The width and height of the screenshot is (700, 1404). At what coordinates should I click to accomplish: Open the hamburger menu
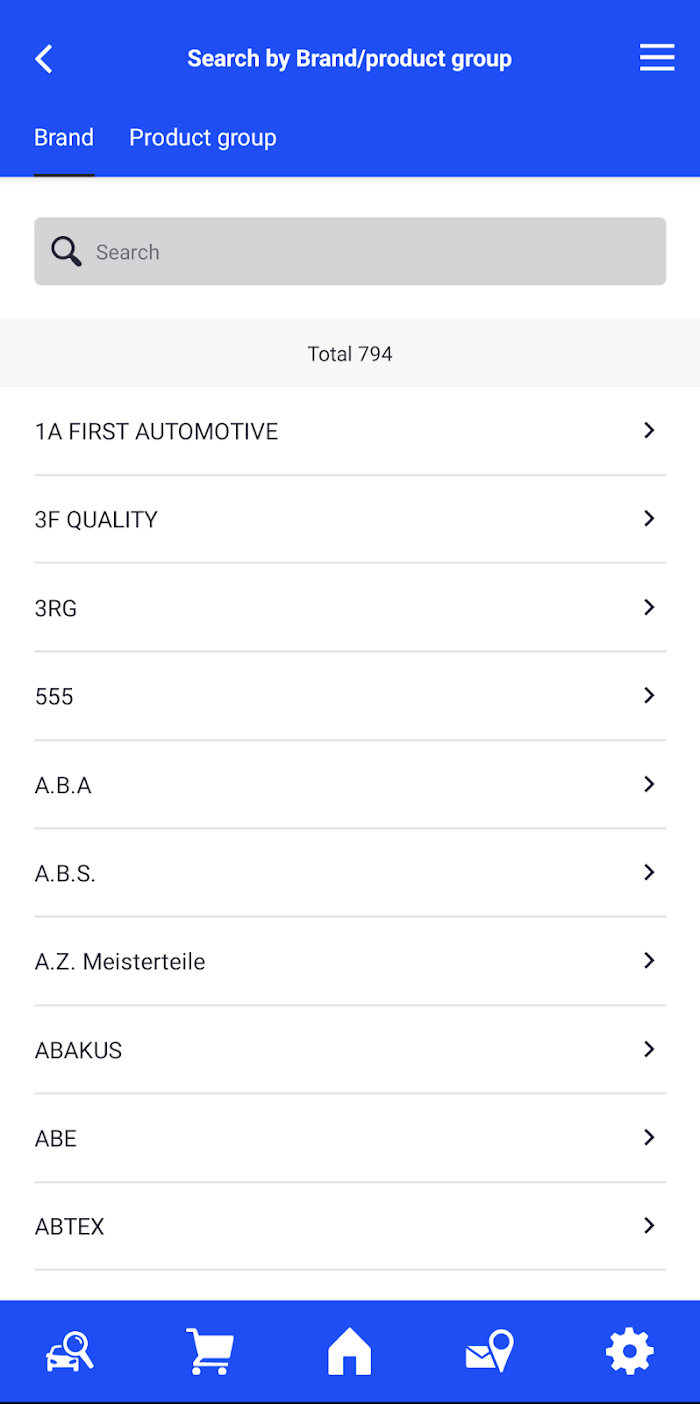pyautogui.click(x=657, y=58)
